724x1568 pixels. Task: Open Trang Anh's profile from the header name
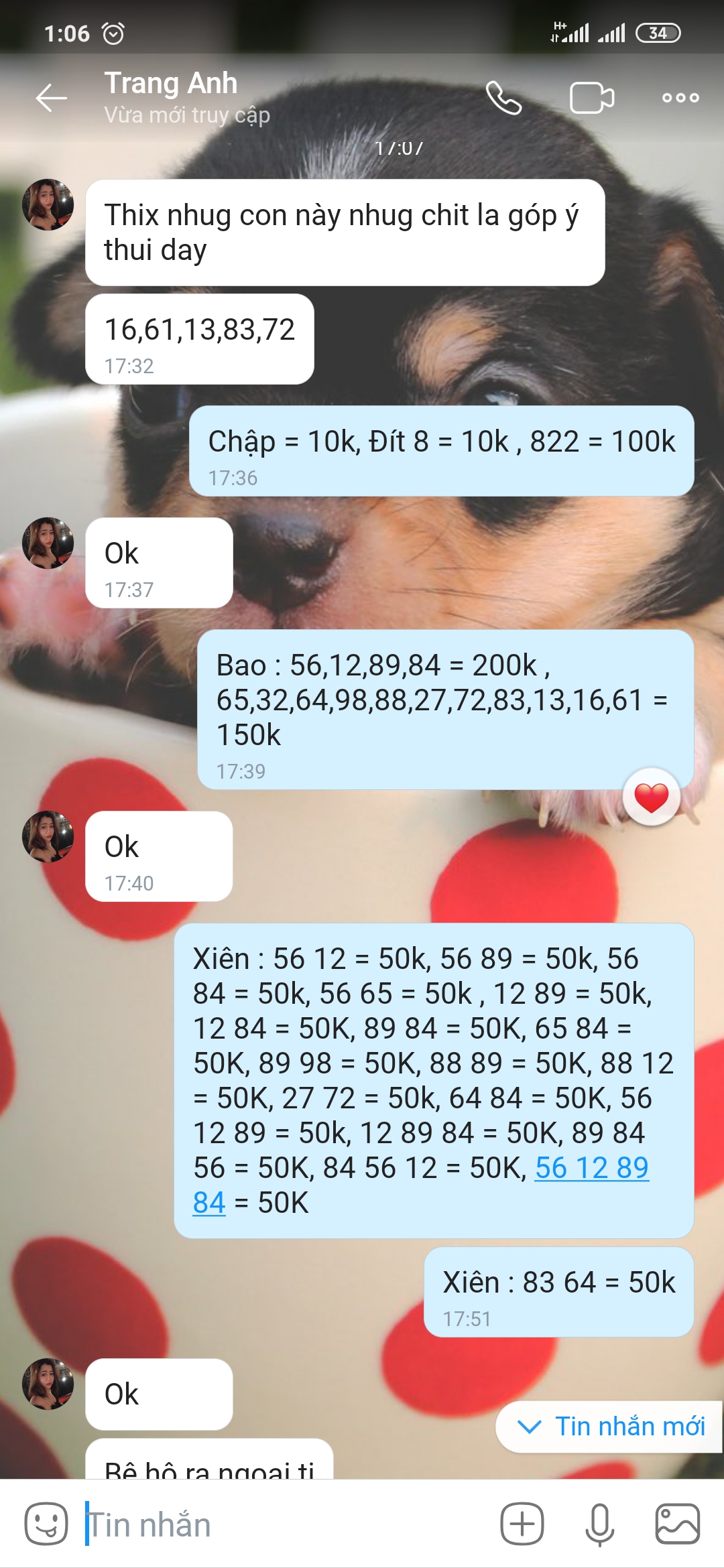(171, 83)
